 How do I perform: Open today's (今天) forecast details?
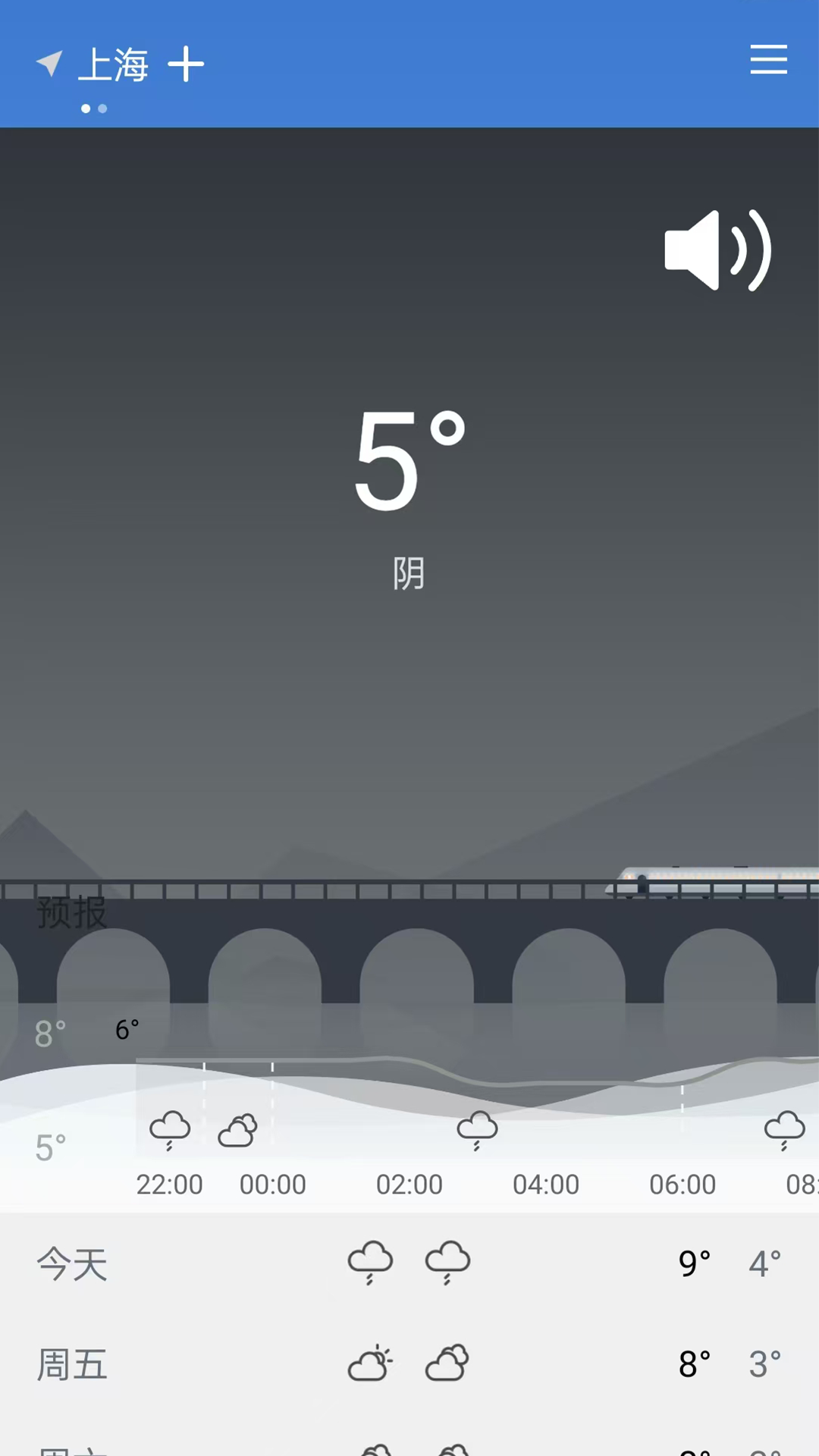409,1263
